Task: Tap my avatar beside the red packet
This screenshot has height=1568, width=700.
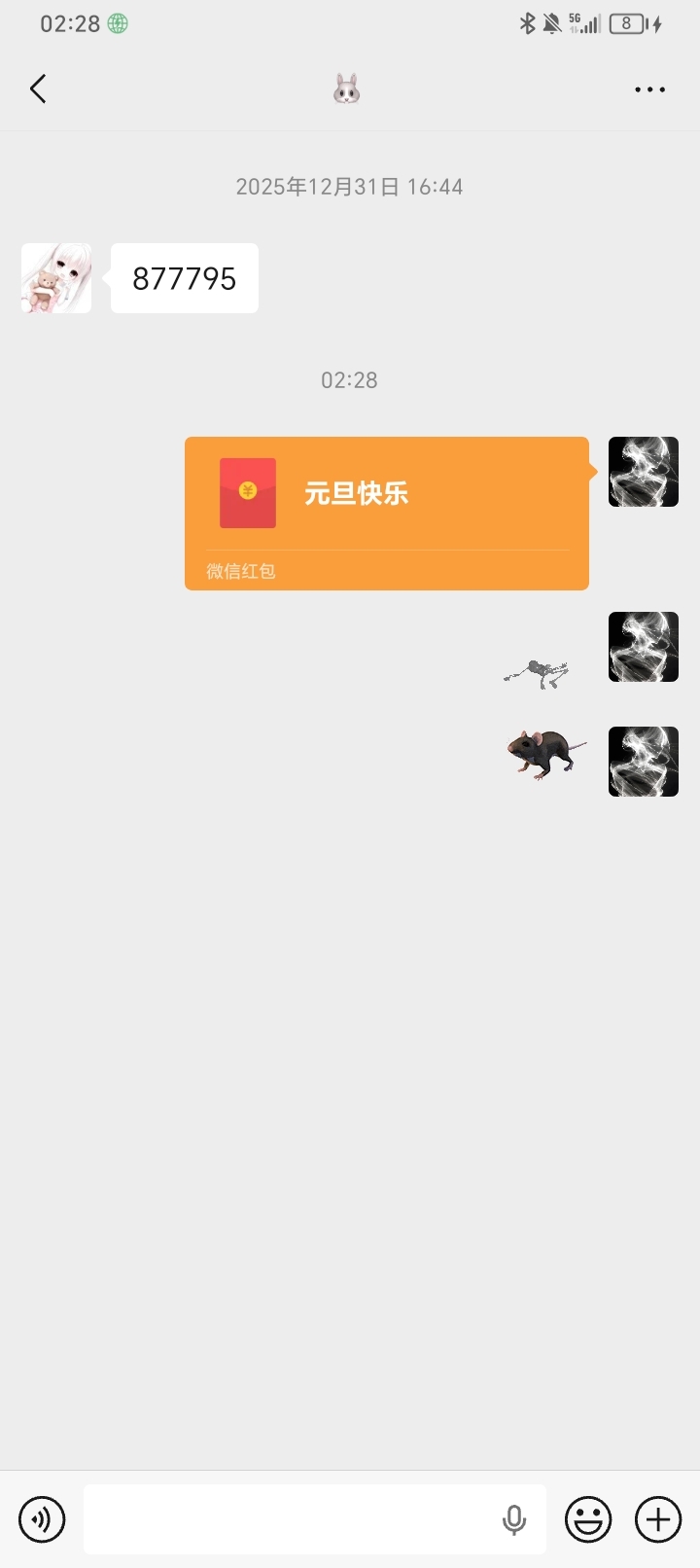Action: tap(643, 472)
